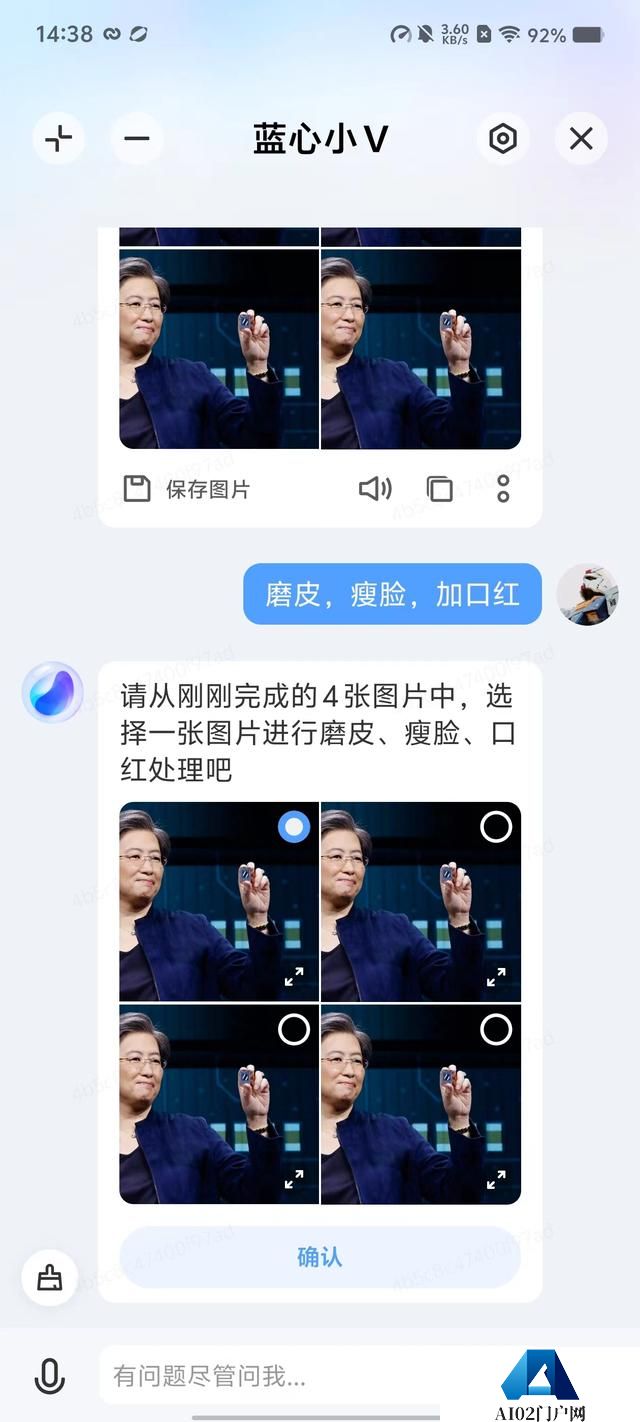
Task: Select the top-right image radio button
Action: [496, 827]
